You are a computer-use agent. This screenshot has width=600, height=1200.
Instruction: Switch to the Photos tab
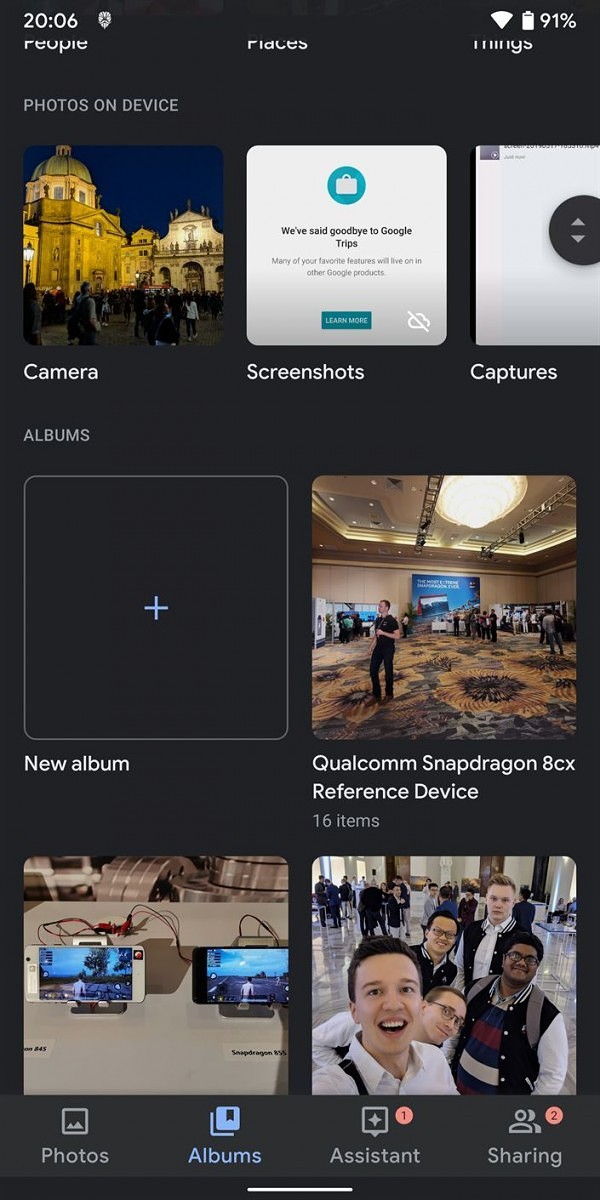[x=75, y=1137]
